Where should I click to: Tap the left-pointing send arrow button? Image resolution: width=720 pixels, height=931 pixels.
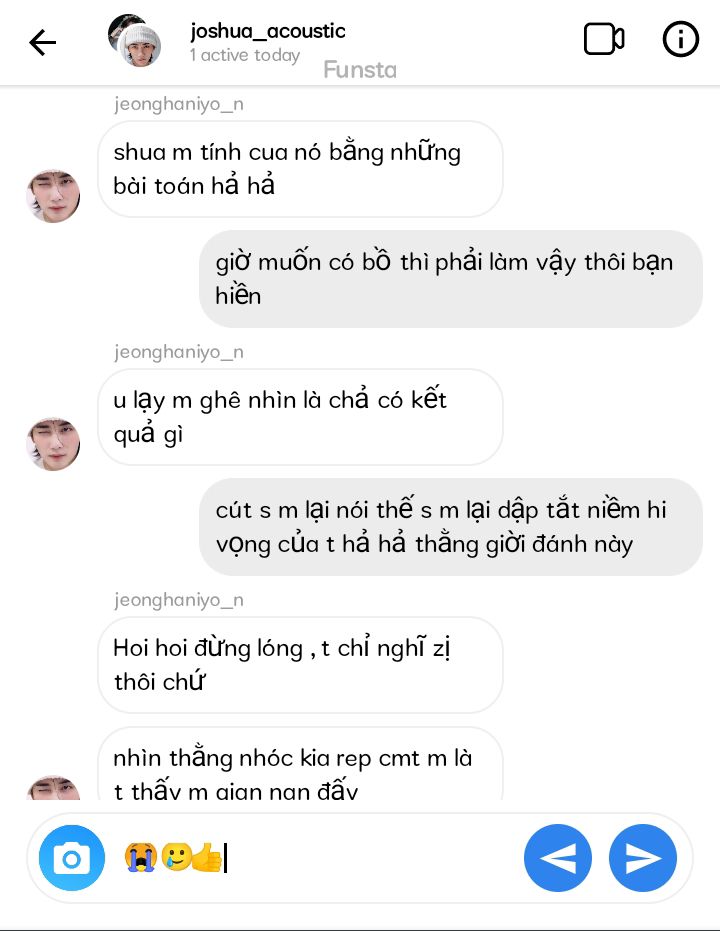click(x=558, y=858)
